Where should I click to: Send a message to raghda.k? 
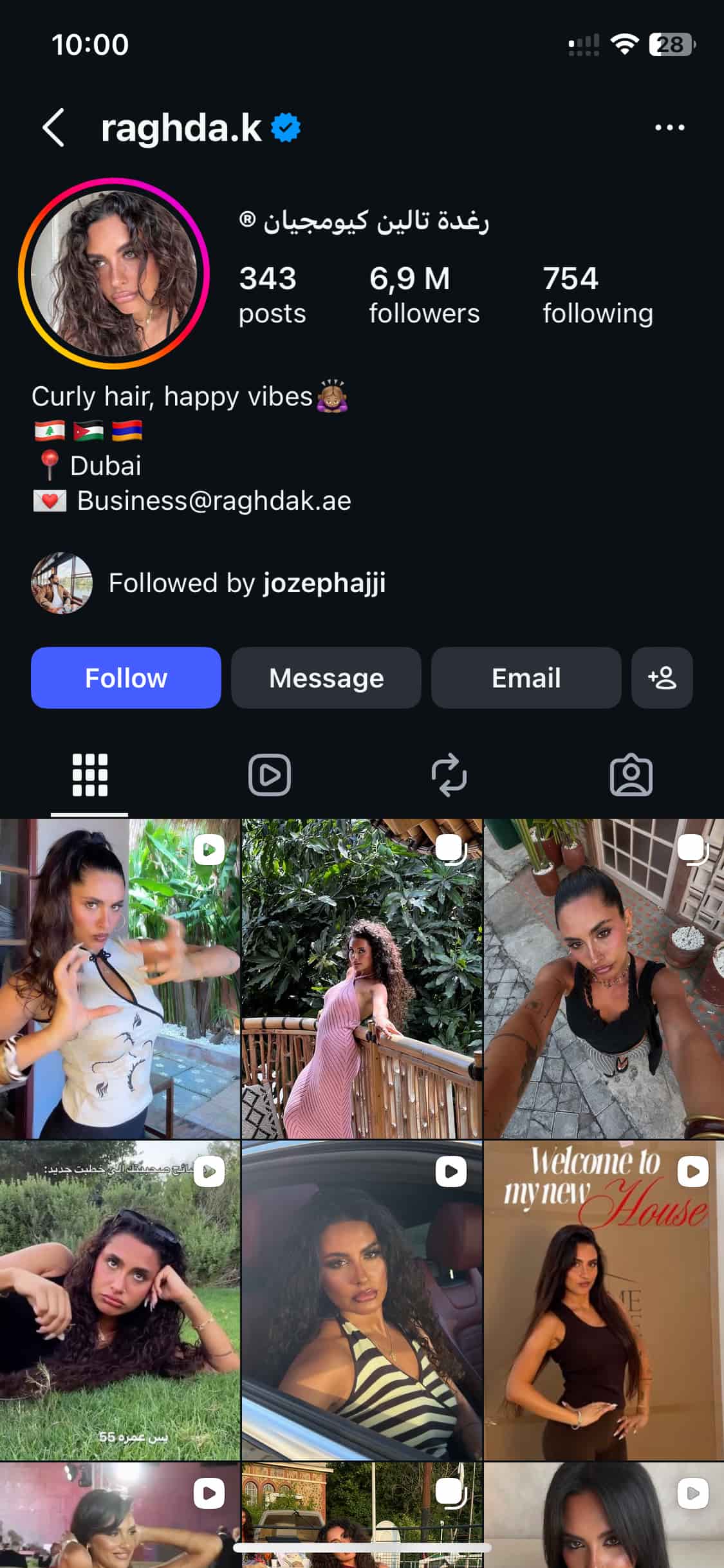(326, 678)
